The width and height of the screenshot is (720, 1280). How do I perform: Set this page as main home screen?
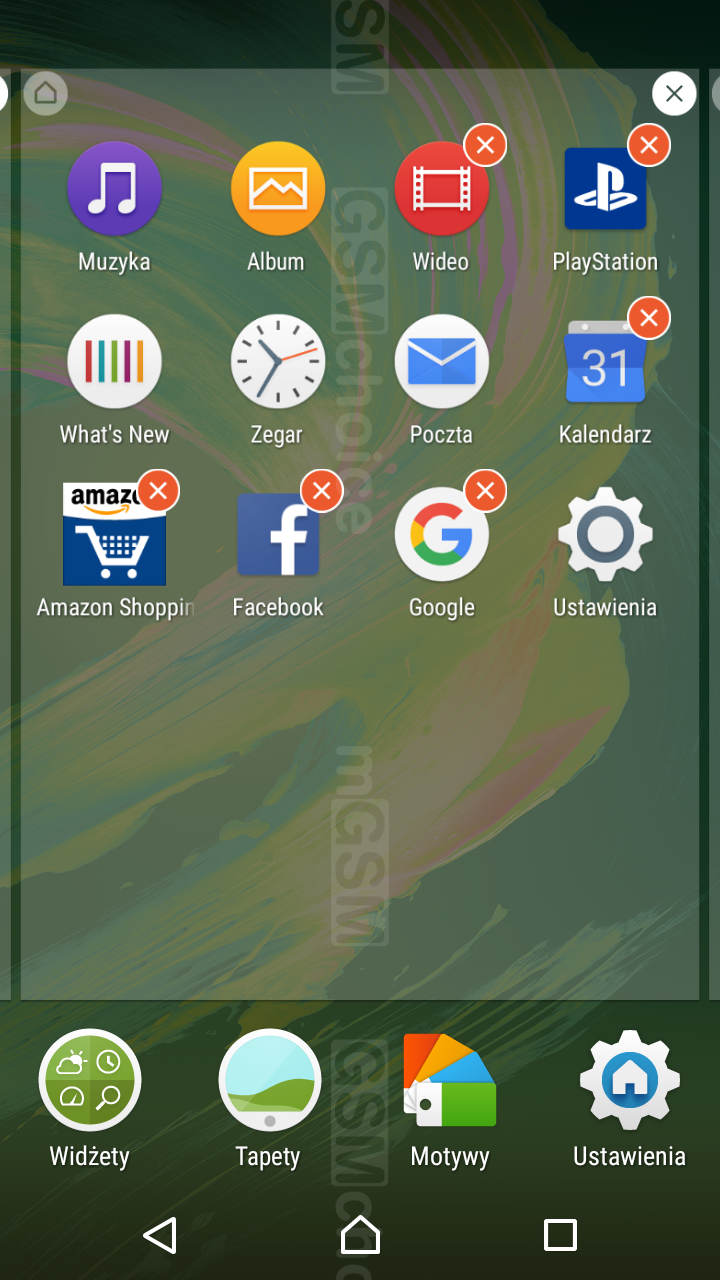pyautogui.click(x=45, y=94)
